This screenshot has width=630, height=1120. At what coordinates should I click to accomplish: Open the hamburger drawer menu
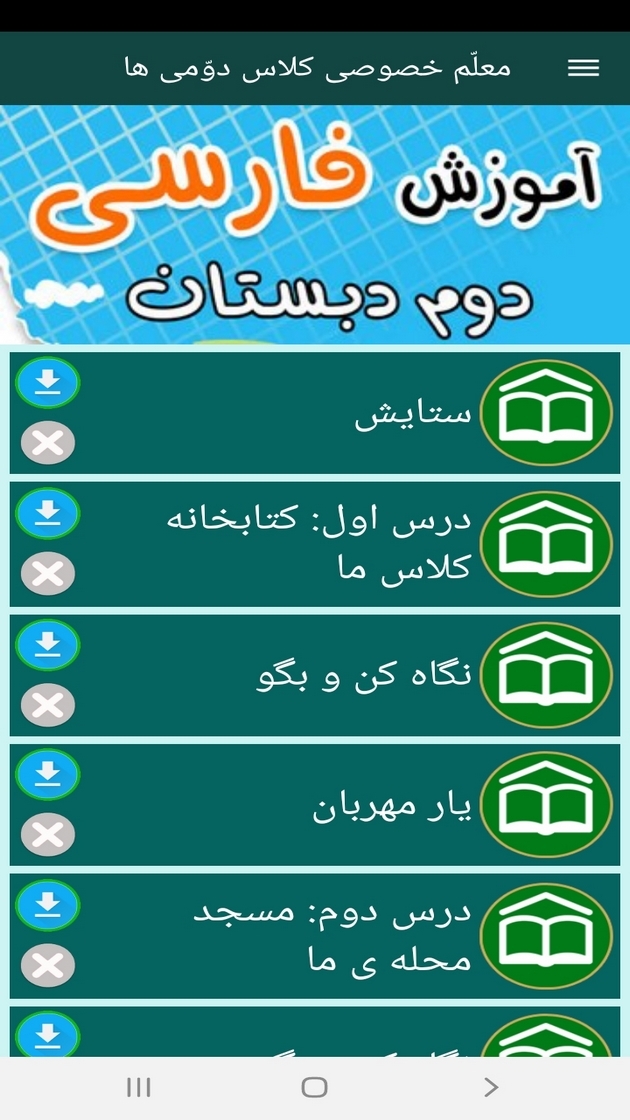tap(583, 68)
